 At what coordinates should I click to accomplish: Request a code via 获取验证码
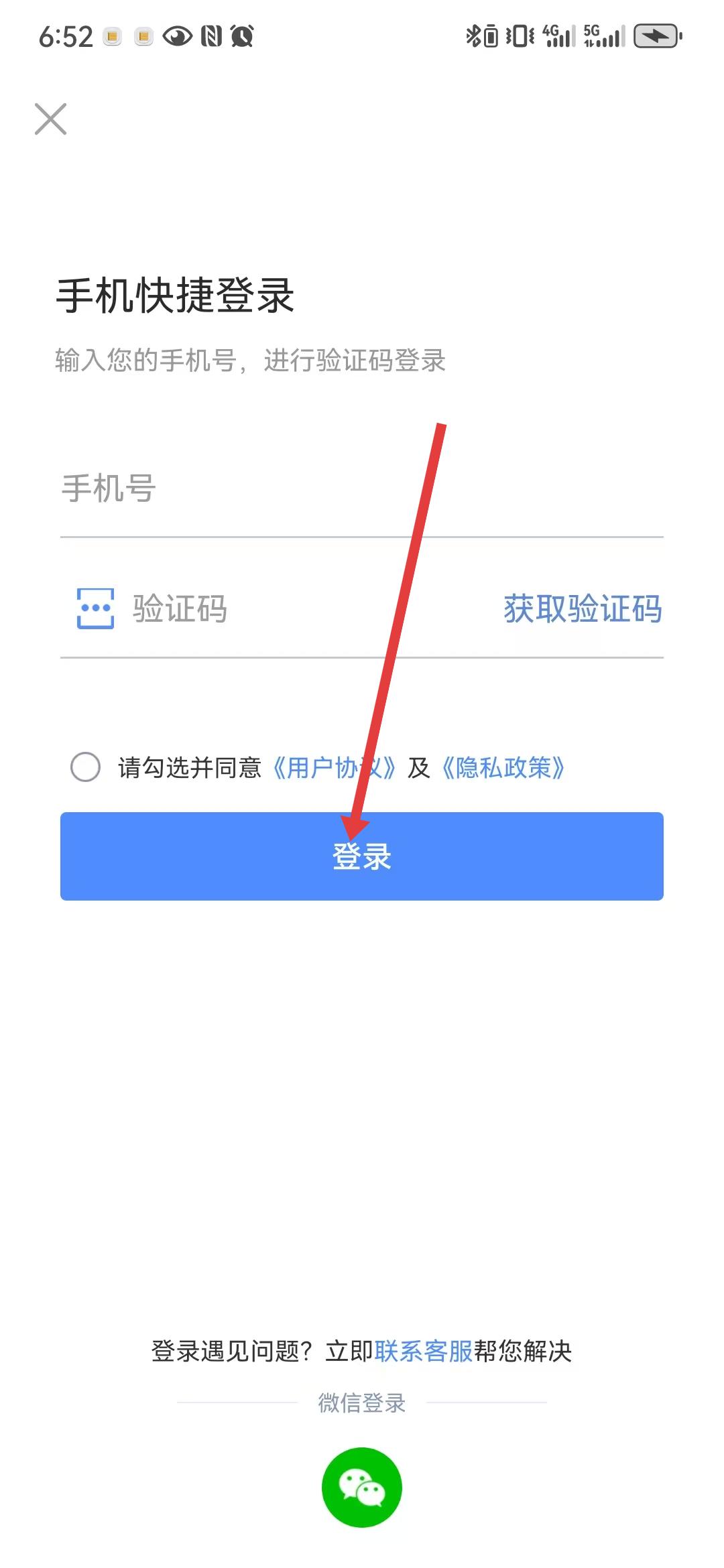pyautogui.click(x=583, y=608)
